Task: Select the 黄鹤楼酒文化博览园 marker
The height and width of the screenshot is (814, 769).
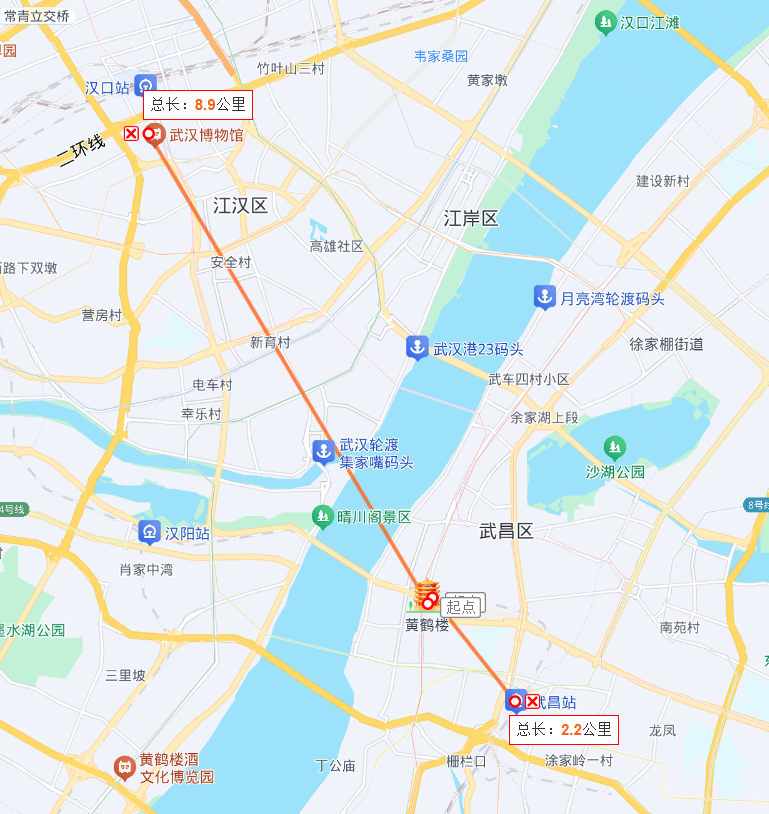Action: (x=125, y=767)
